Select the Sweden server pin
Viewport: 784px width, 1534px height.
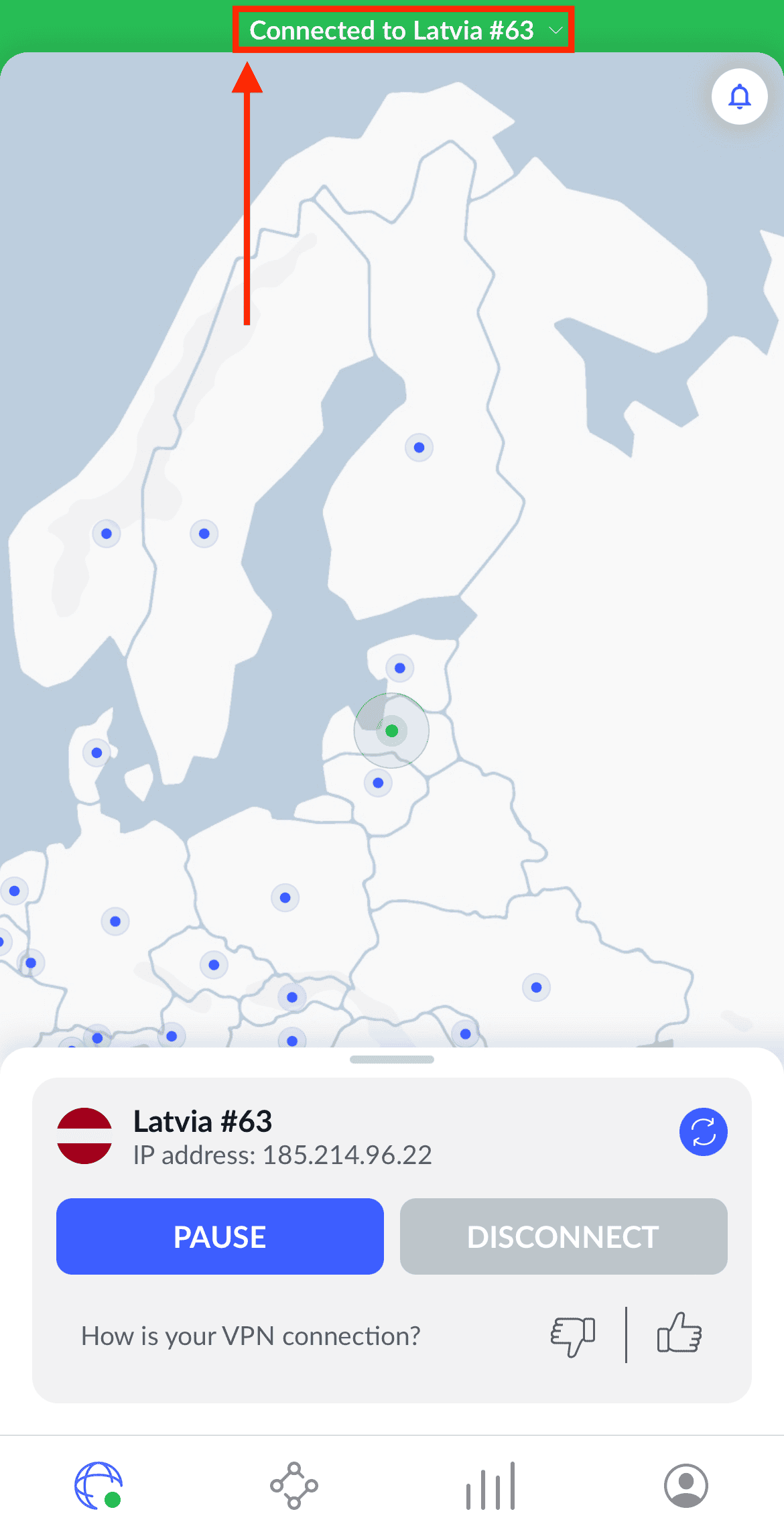click(204, 533)
